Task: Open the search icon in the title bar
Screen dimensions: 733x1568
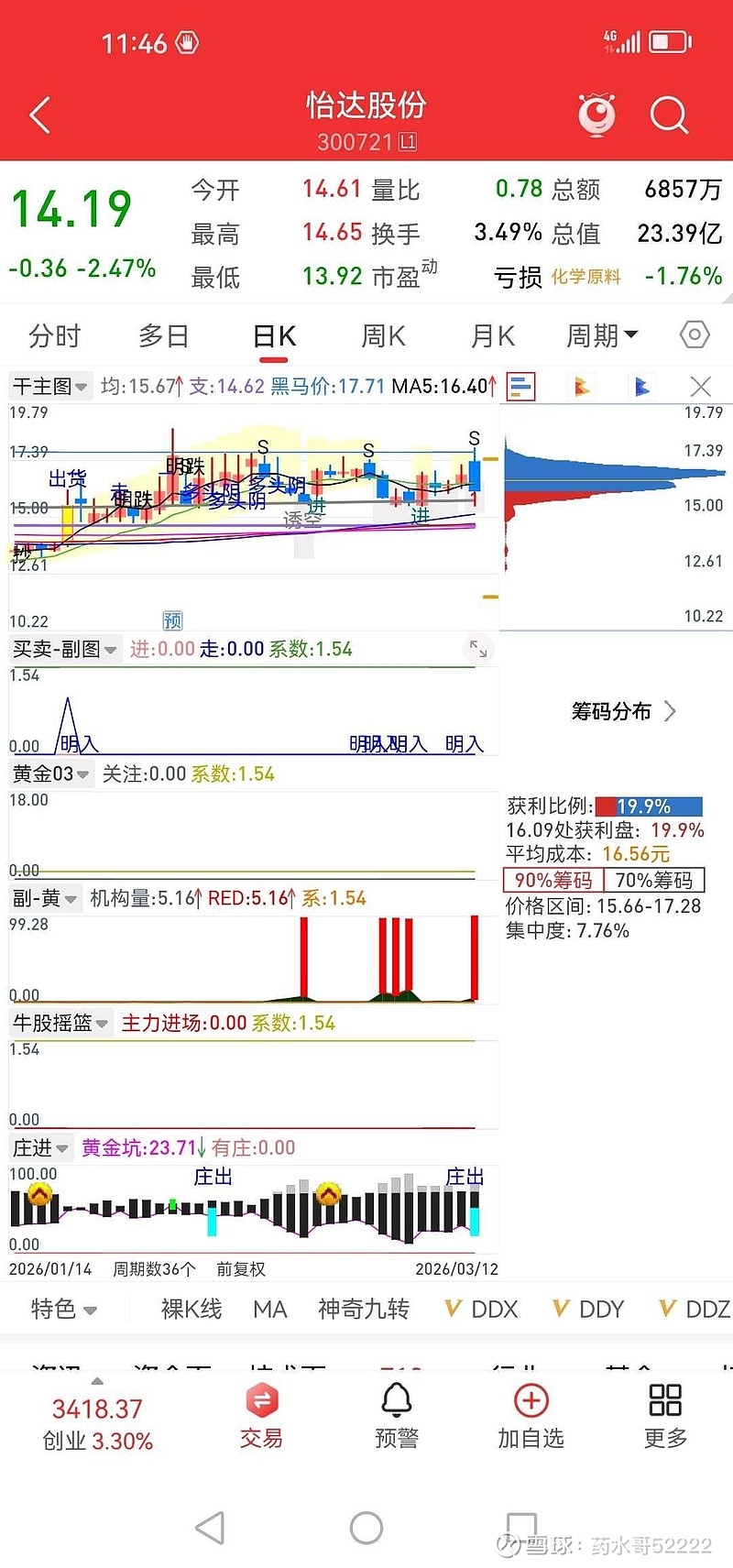Action: pos(670,114)
